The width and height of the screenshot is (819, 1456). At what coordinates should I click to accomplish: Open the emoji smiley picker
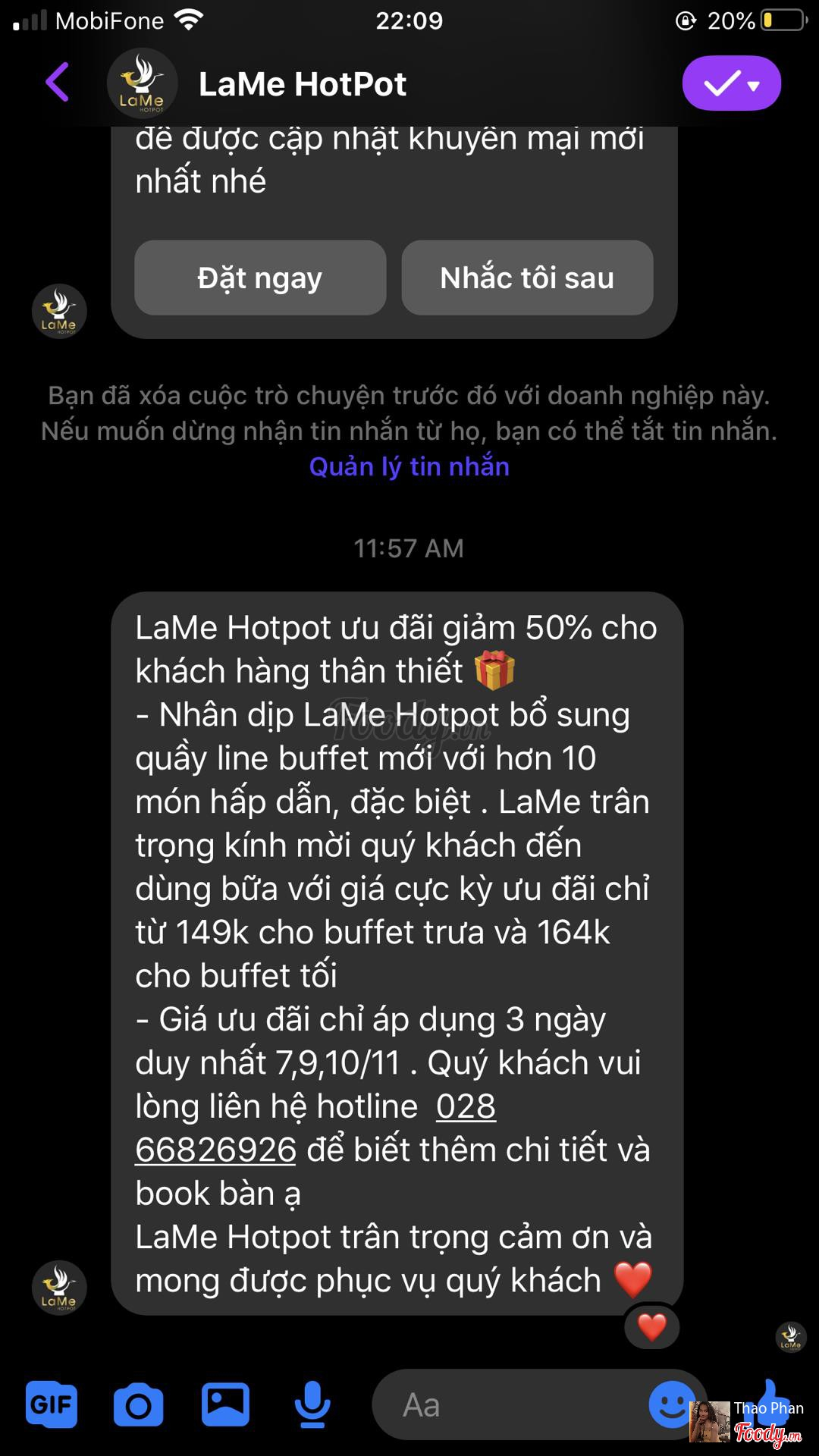click(x=670, y=1404)
